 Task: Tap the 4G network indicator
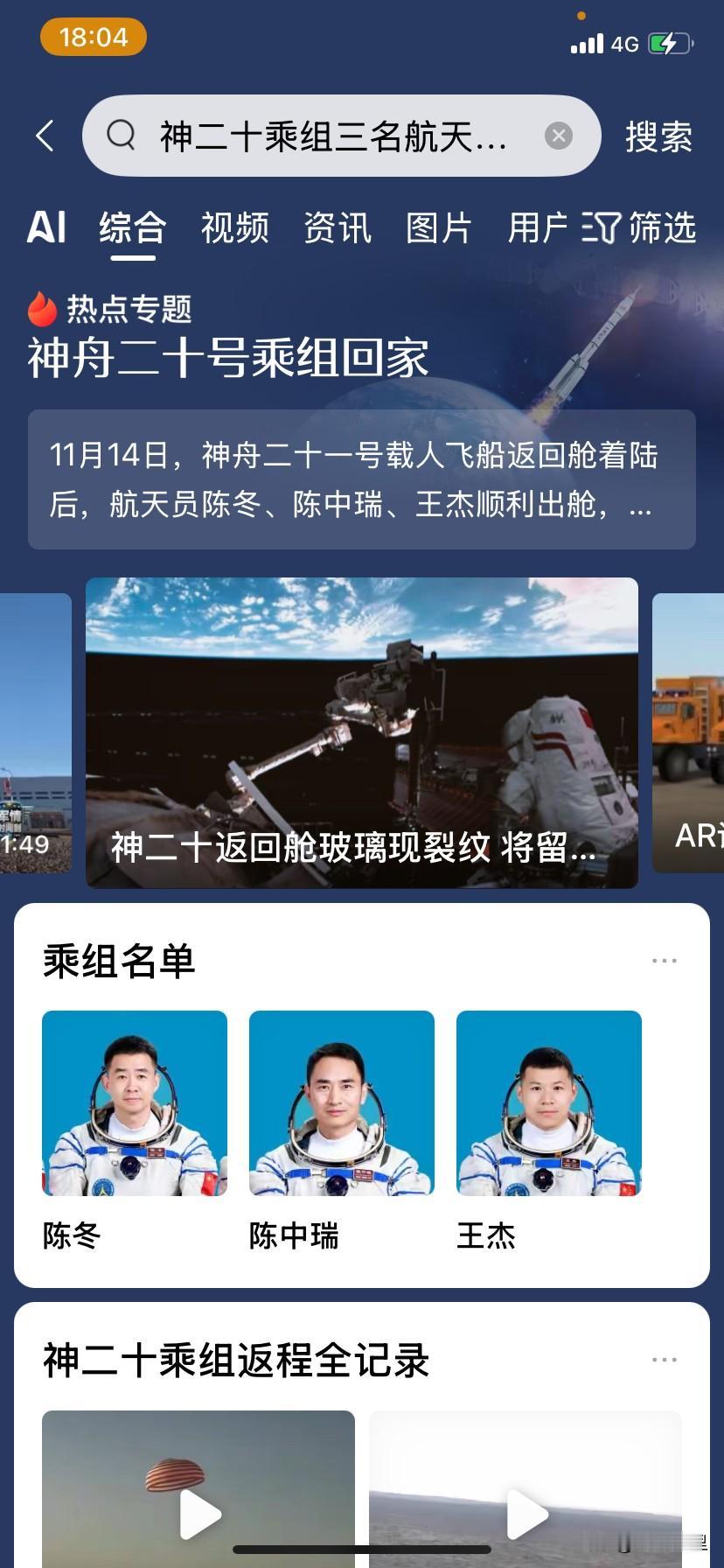pos(623,42)
